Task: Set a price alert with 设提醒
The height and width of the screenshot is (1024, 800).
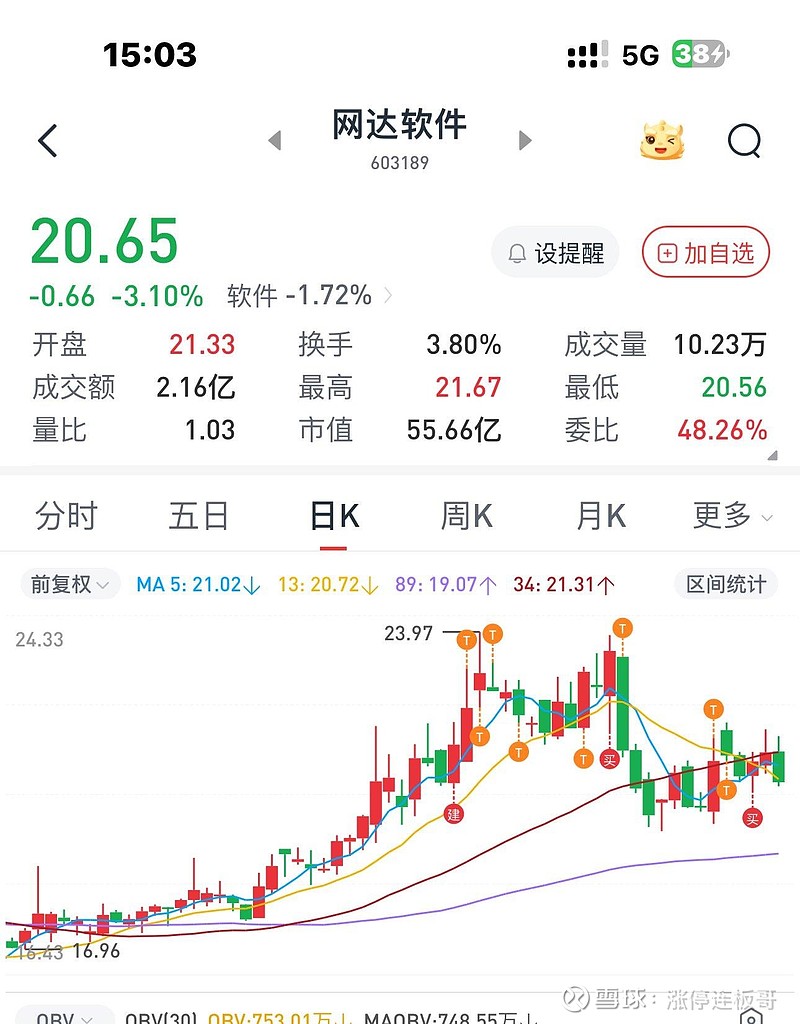Action: pyautogui.click(x=556, y=253)
